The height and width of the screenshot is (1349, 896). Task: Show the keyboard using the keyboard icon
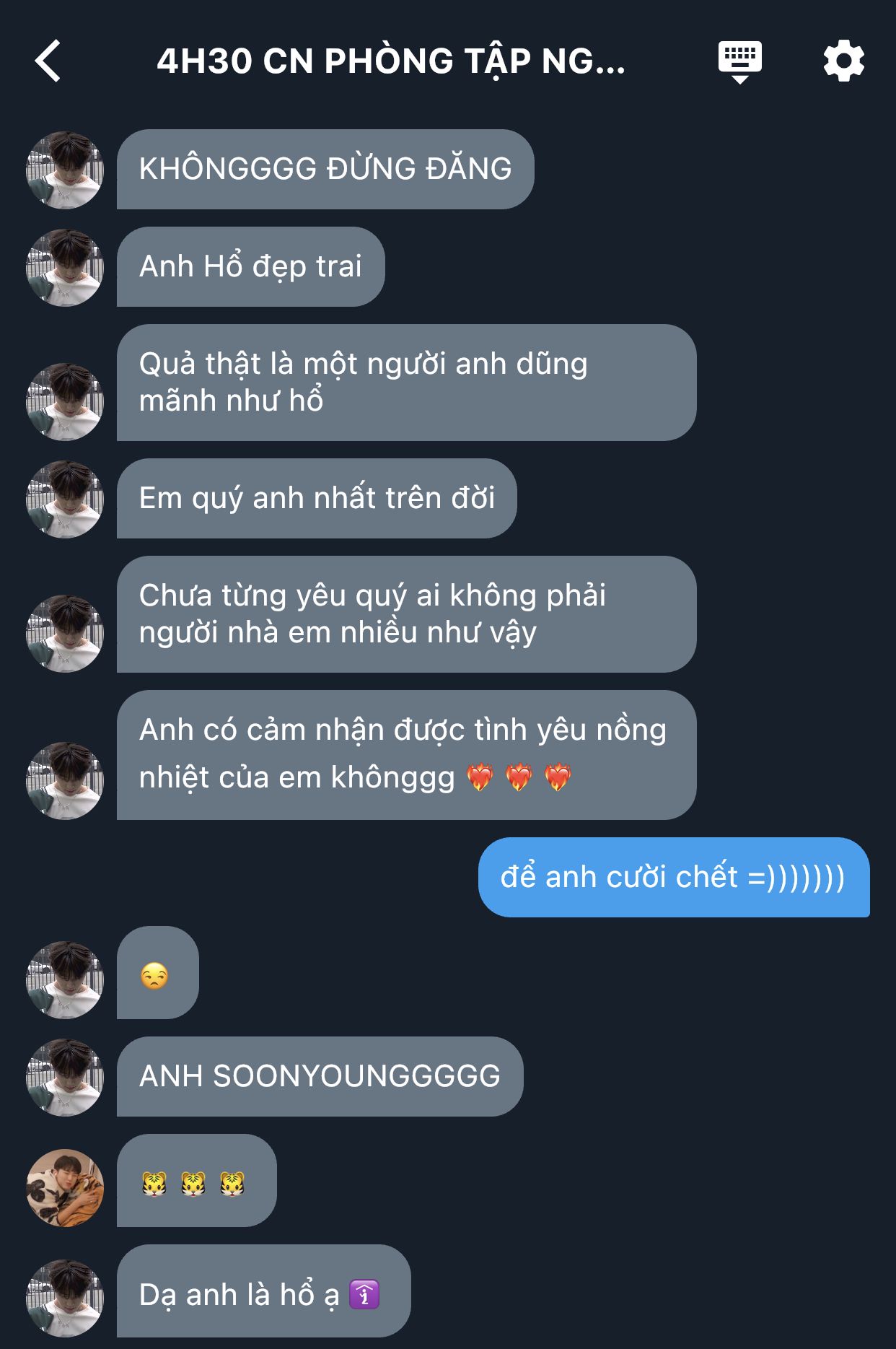coord(739,61)
